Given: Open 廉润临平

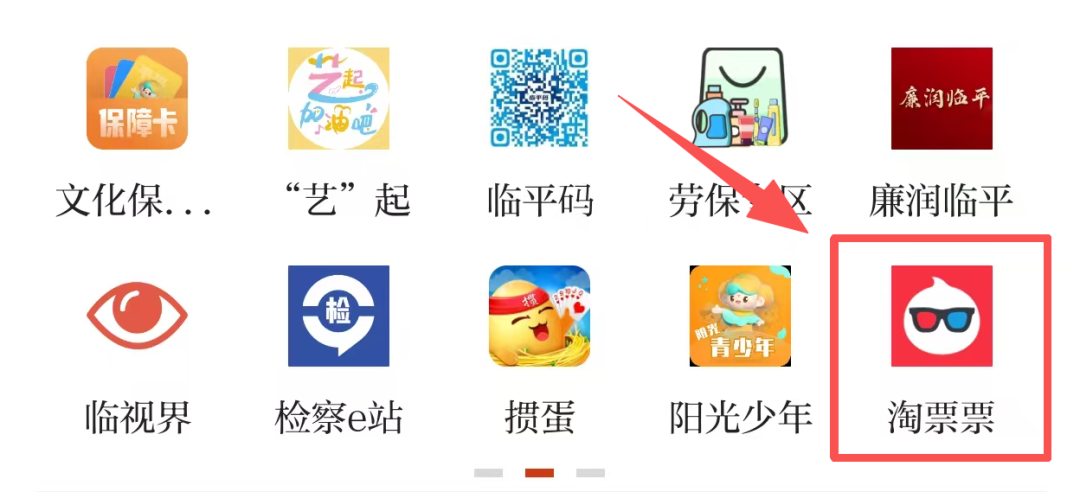Looking at the screenshot, I should coord(941,99).
